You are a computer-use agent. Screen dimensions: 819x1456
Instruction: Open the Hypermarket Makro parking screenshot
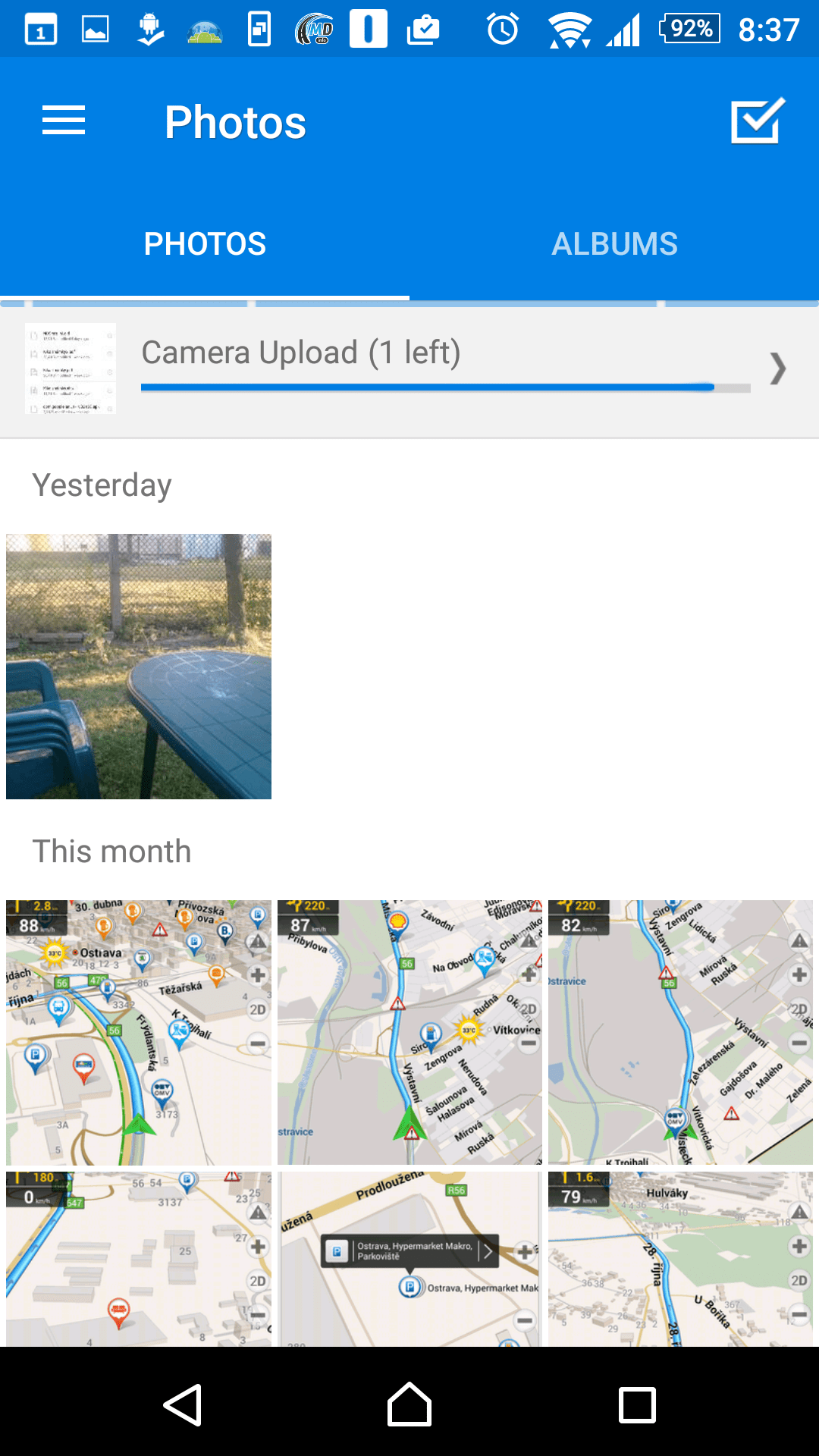[x=409, y=1259]
